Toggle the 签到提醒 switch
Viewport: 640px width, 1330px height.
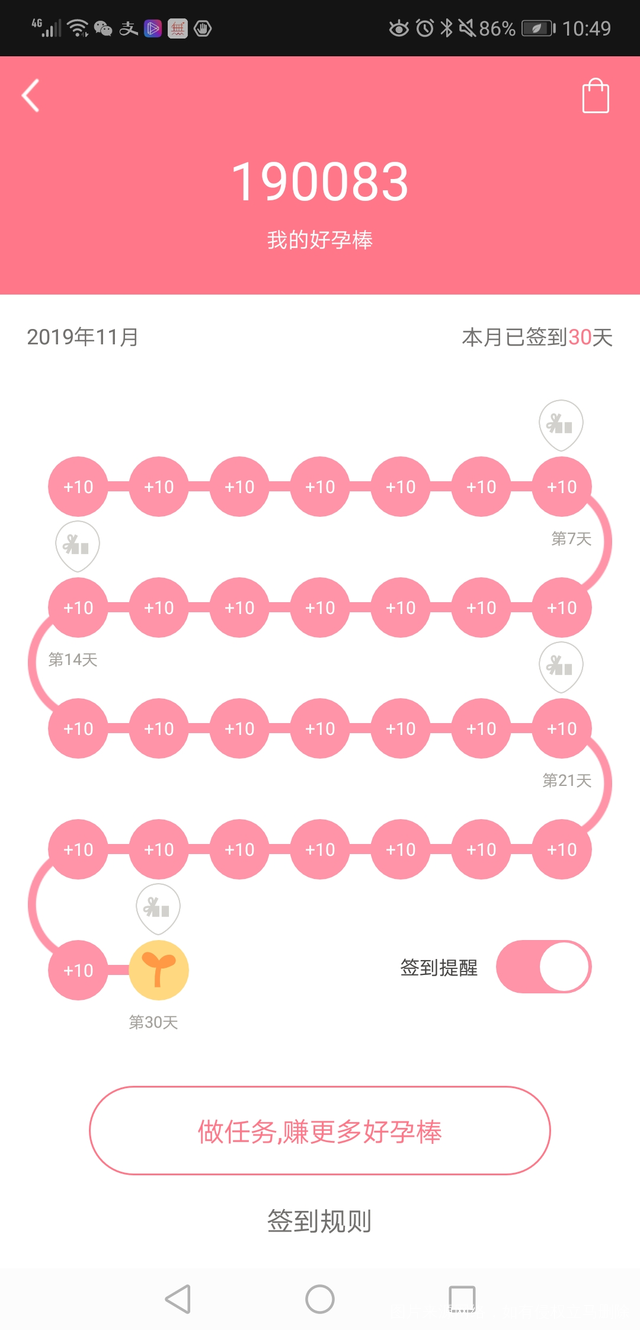(543, 967)
